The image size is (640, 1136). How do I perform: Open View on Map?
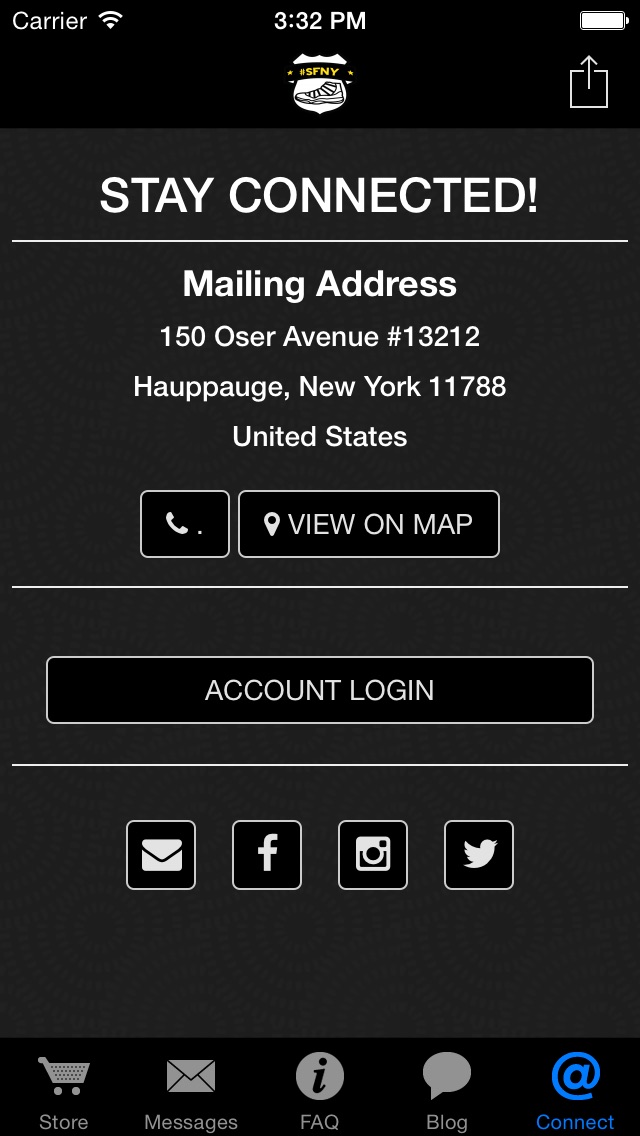click(369, 524)
